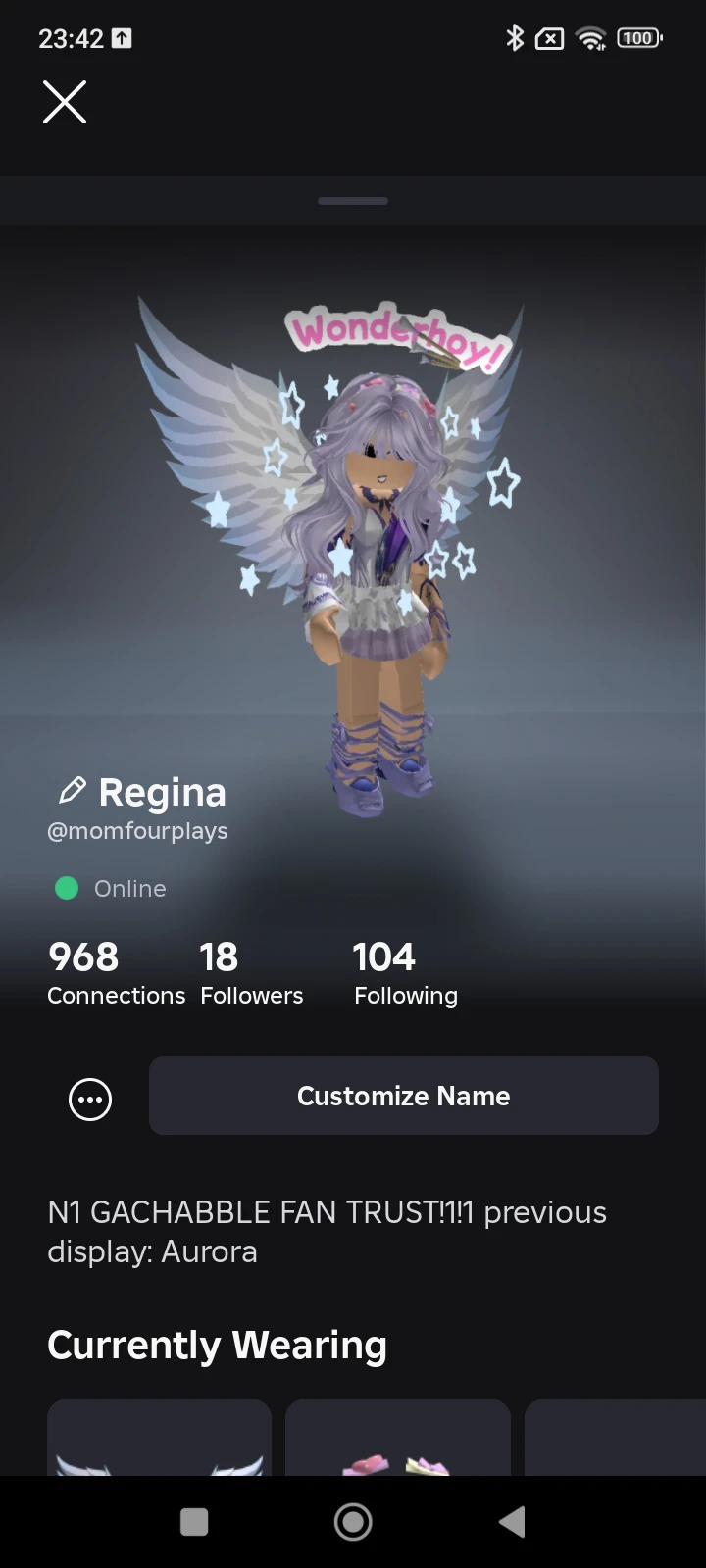View the 104 Following list

pyautogui.click(x=405, y=973)
